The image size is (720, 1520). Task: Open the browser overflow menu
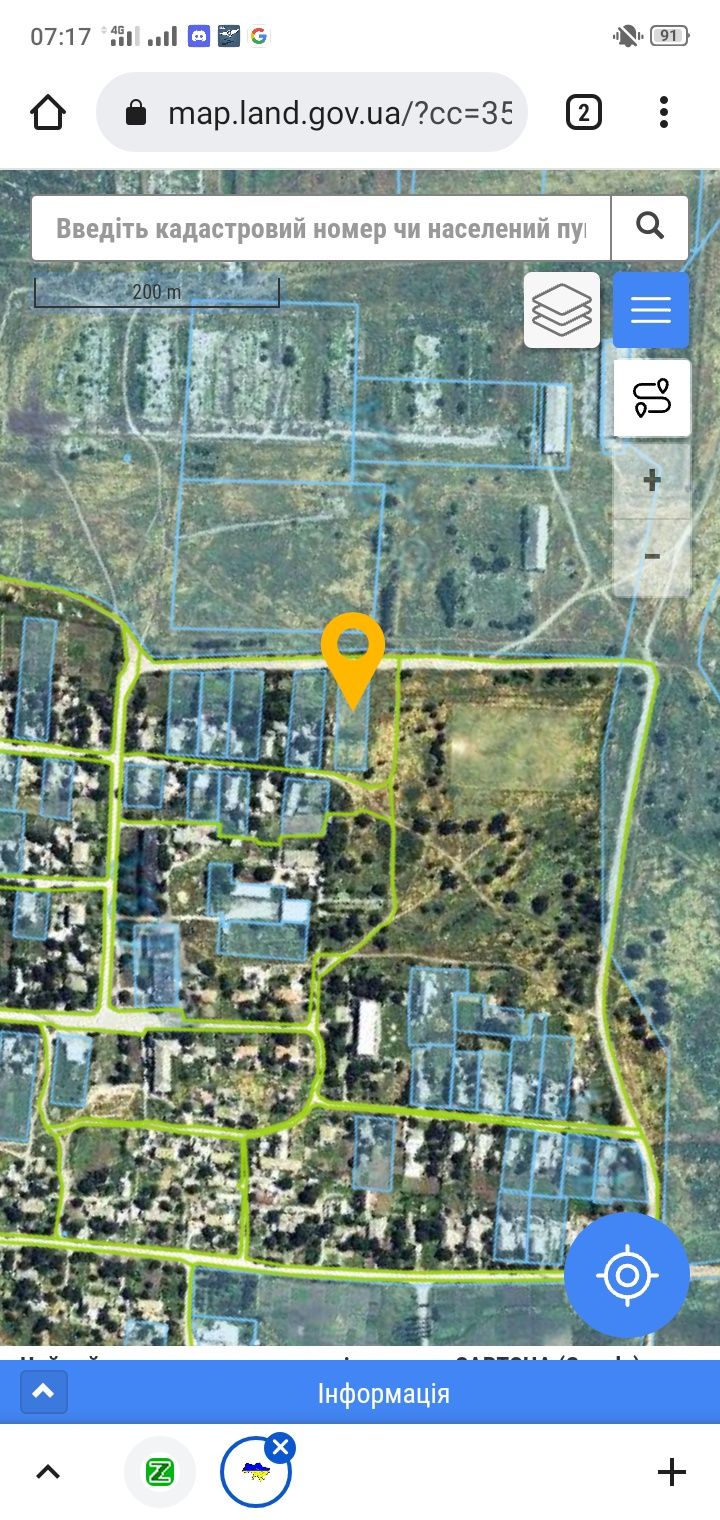[x=664, y=112]
